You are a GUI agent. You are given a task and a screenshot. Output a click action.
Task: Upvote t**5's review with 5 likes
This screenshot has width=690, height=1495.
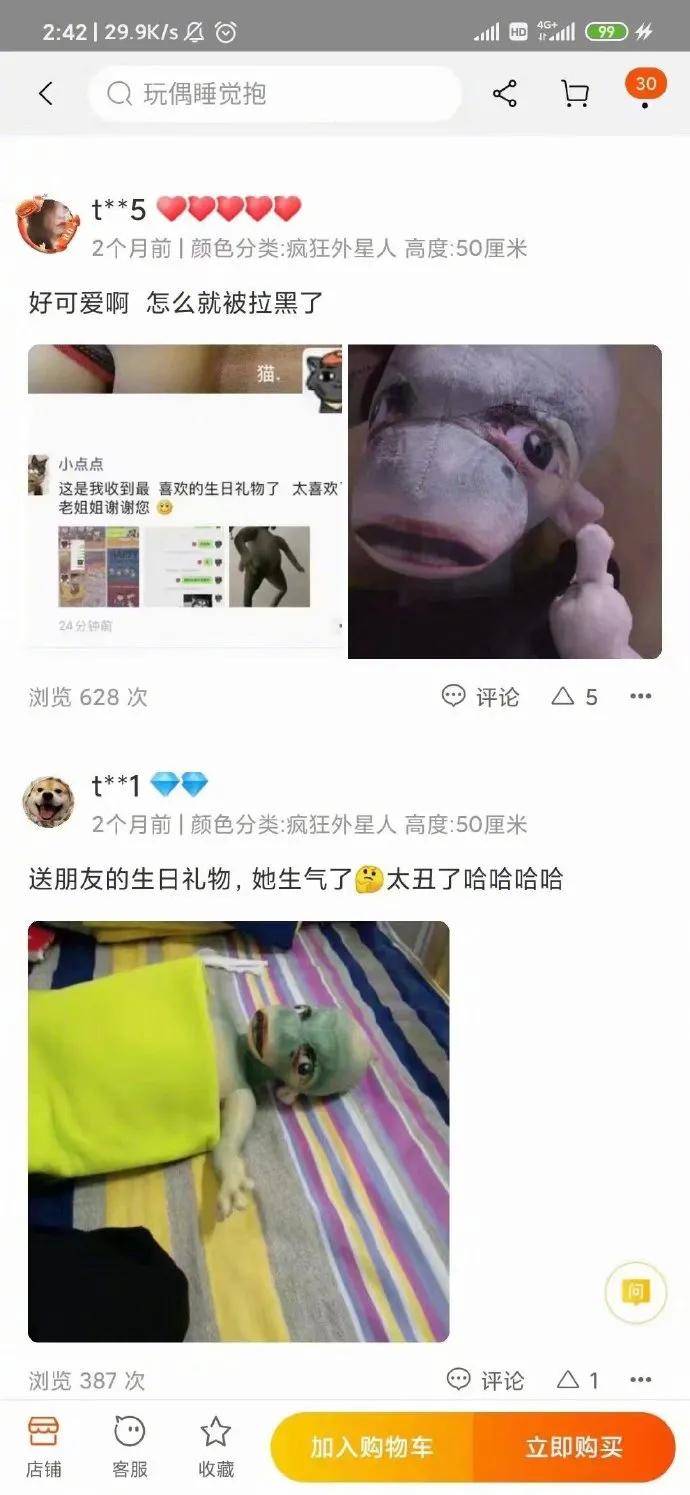(574, 696)
